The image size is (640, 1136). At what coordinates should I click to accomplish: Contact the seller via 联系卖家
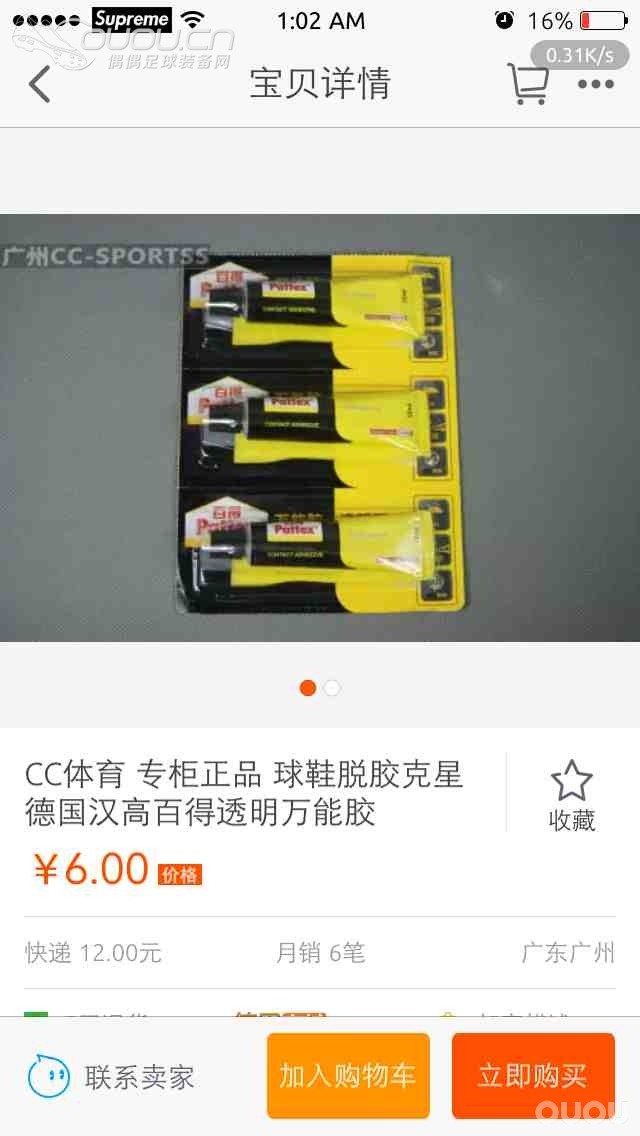point(112,1077)
